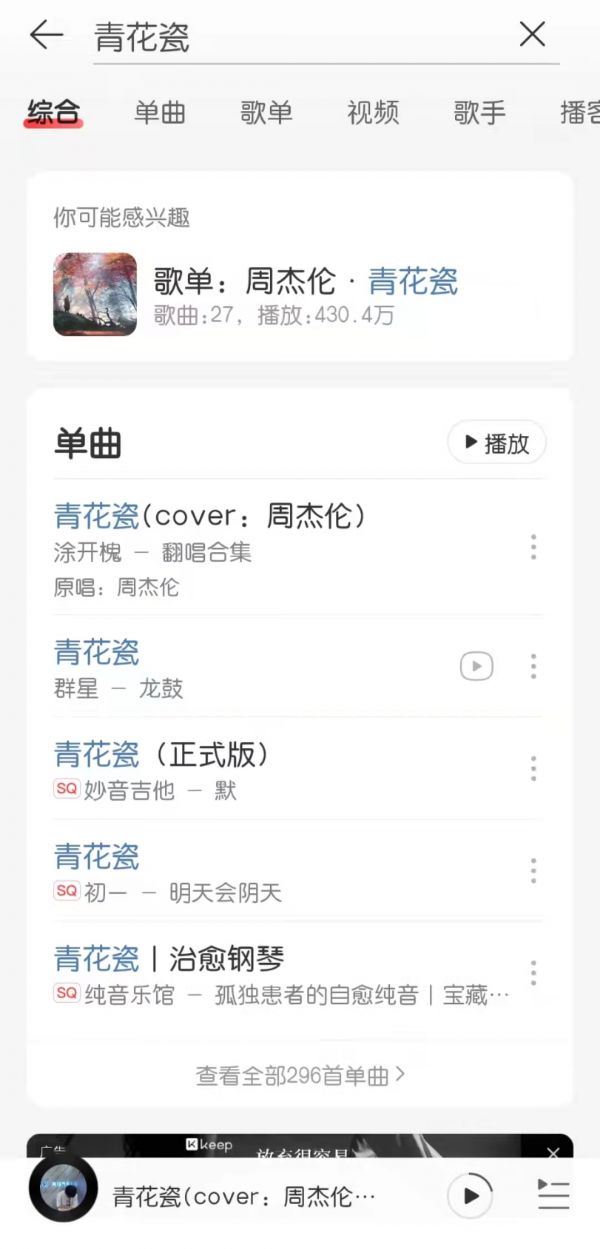Play all singles with 播放 button
Viewport: 600px width, 1249px height.
click(x=496, y=443)
